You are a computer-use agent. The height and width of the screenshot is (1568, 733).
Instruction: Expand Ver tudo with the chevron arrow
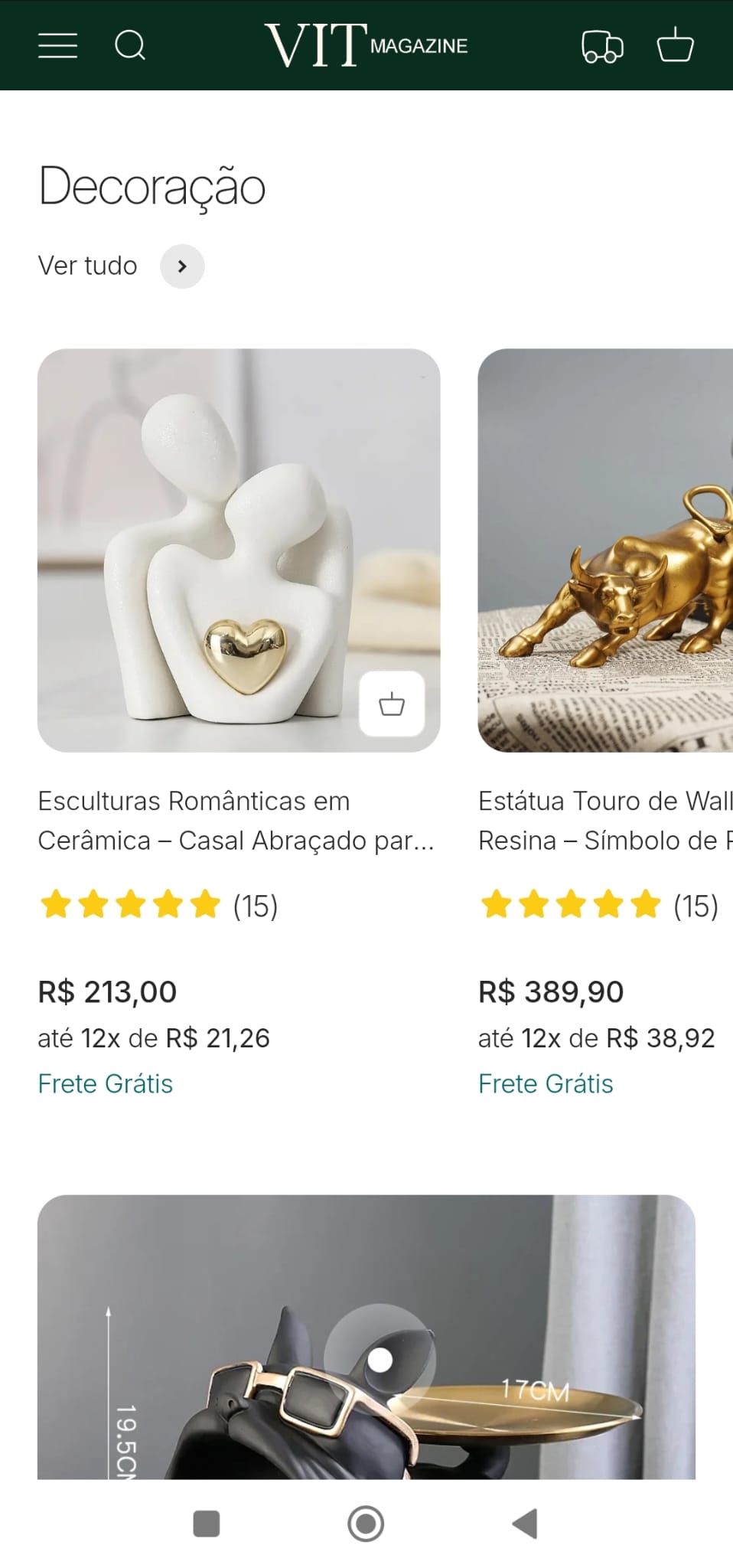182,266
